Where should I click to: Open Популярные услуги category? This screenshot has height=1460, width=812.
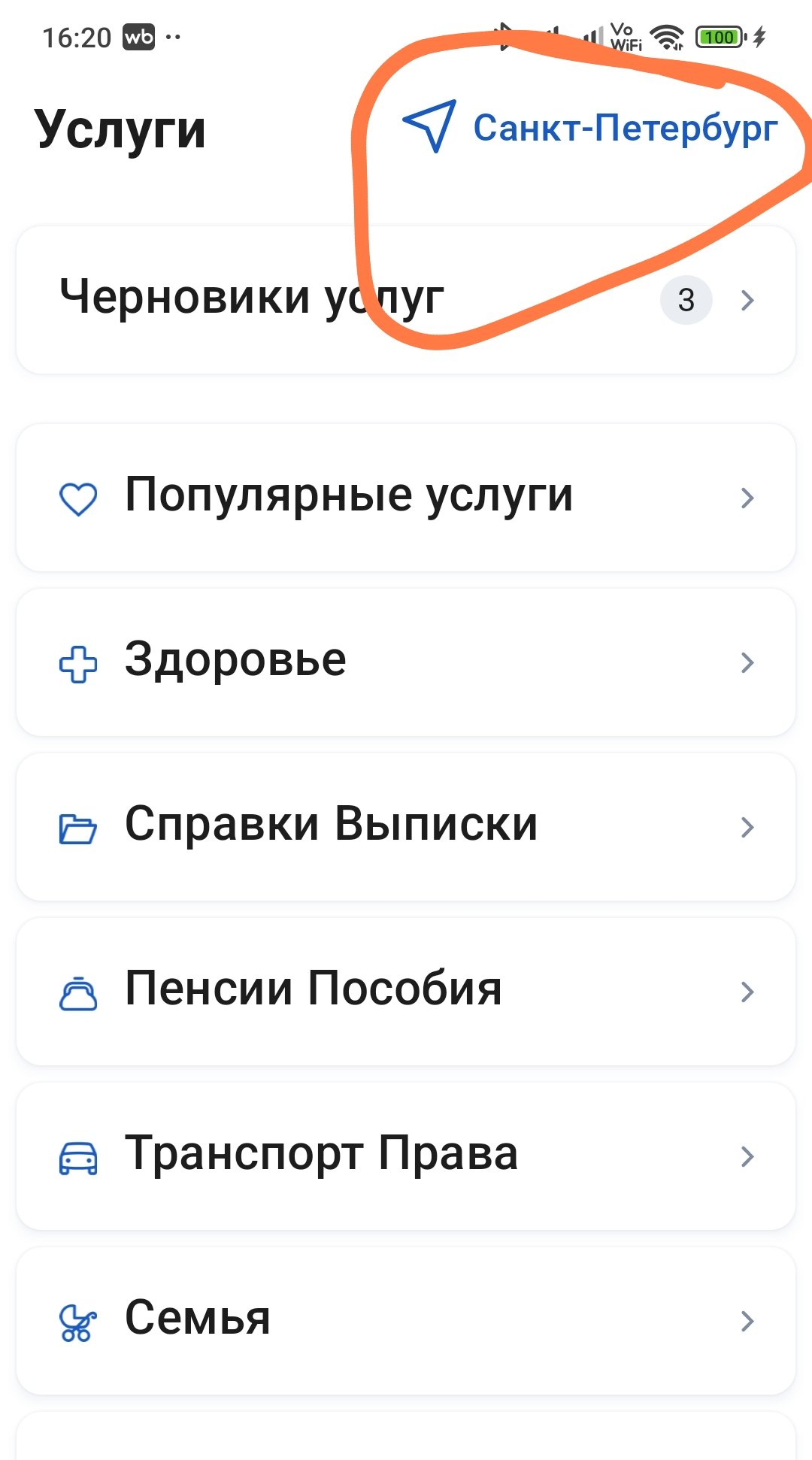click(406, 497)
